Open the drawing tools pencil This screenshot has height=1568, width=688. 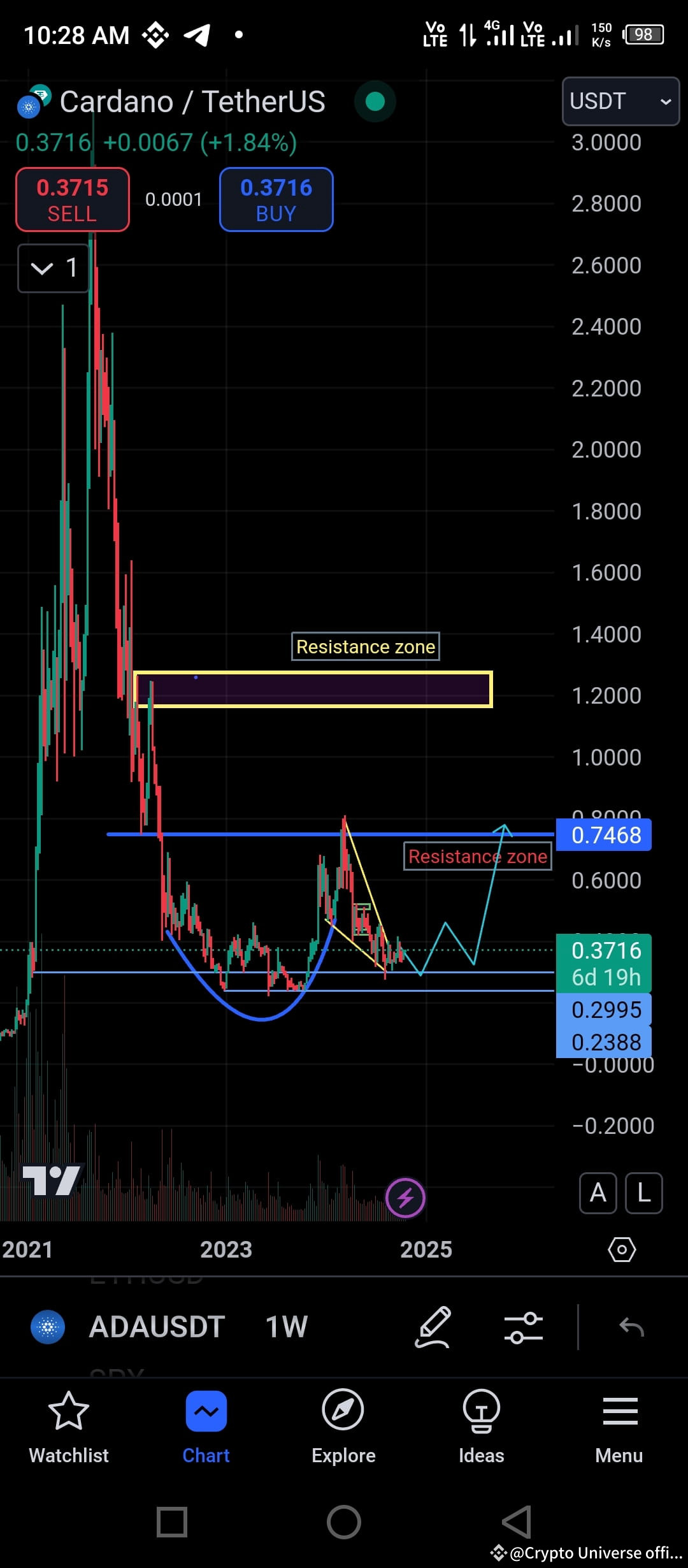click(433, 1327)
